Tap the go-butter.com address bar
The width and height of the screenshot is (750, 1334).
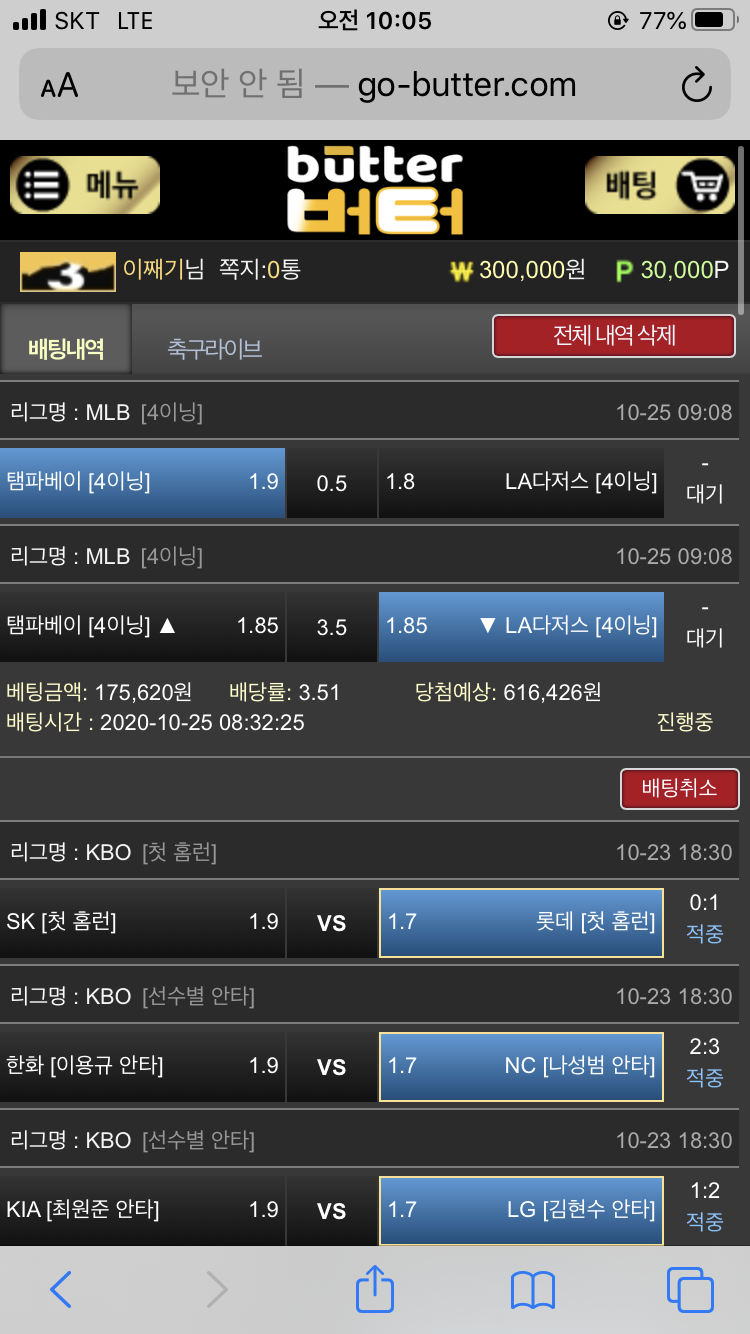[x=374, y=85]
